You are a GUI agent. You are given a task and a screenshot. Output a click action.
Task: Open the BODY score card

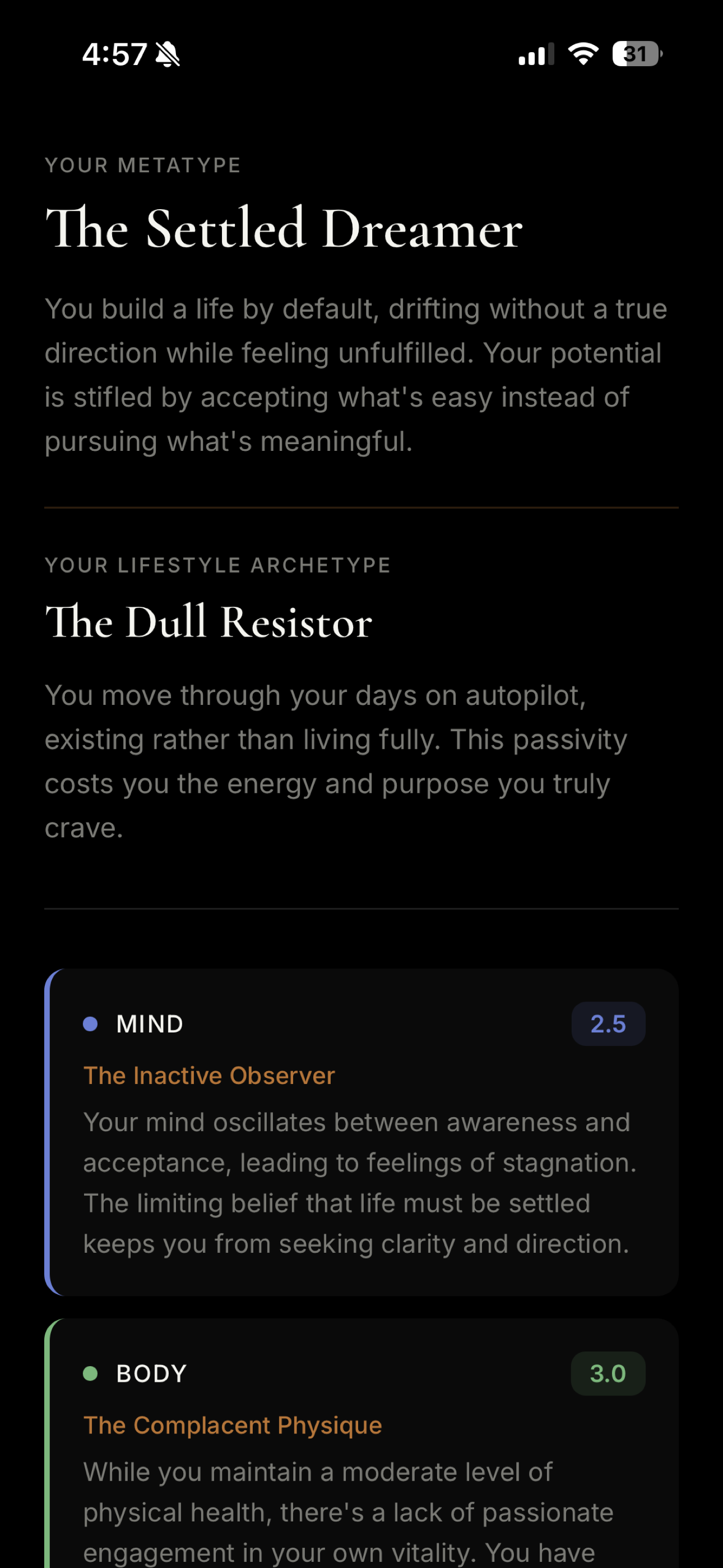[363, 1449]
